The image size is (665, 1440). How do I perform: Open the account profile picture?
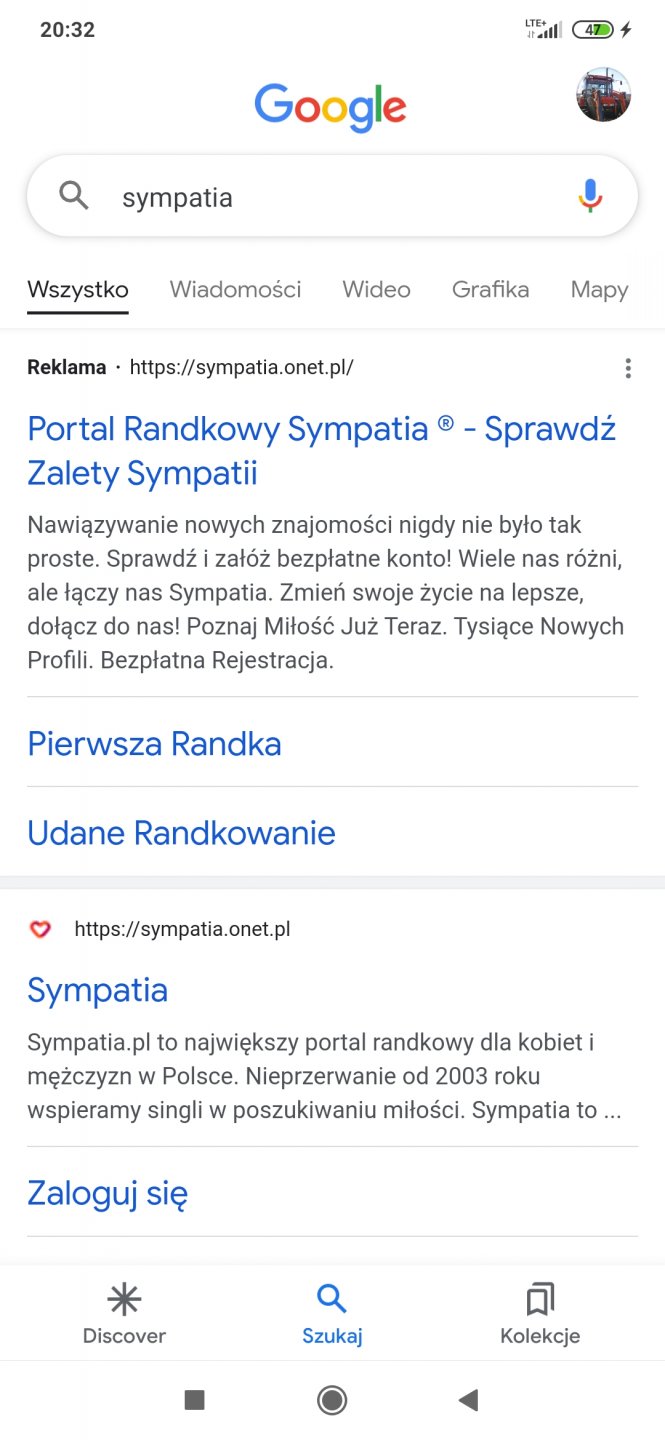click(x=603, y=95)
